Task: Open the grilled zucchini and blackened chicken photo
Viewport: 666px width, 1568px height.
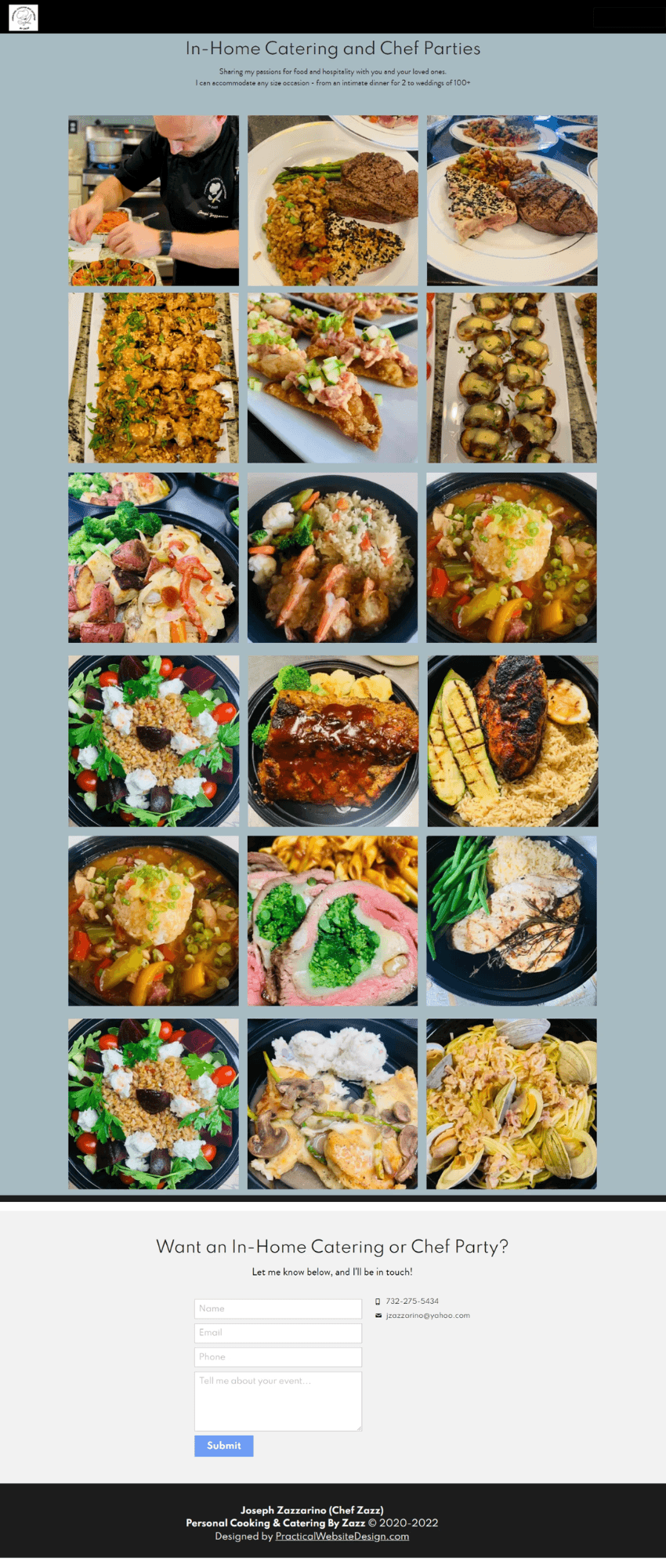Action: pos(512,741)
